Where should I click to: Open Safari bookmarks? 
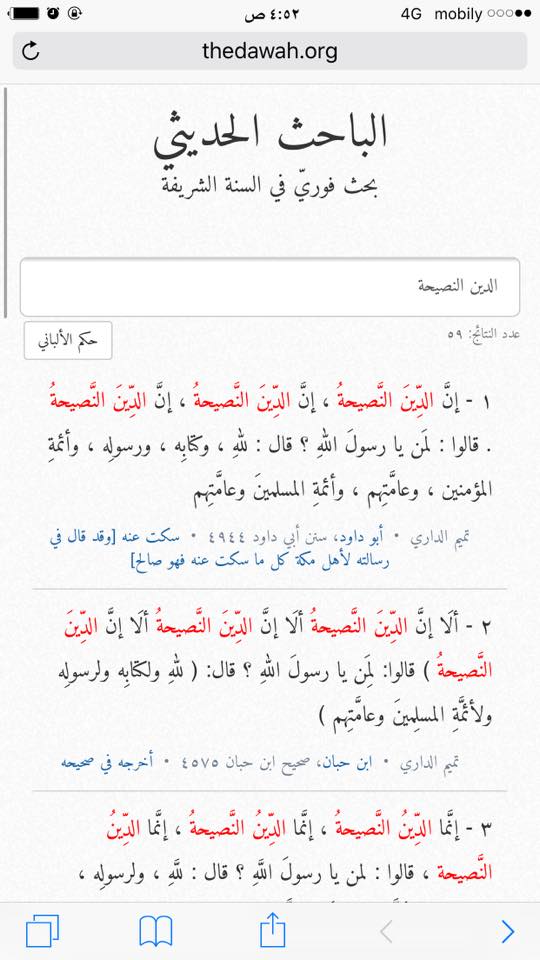pyautogui.click(x=156, y=931)
